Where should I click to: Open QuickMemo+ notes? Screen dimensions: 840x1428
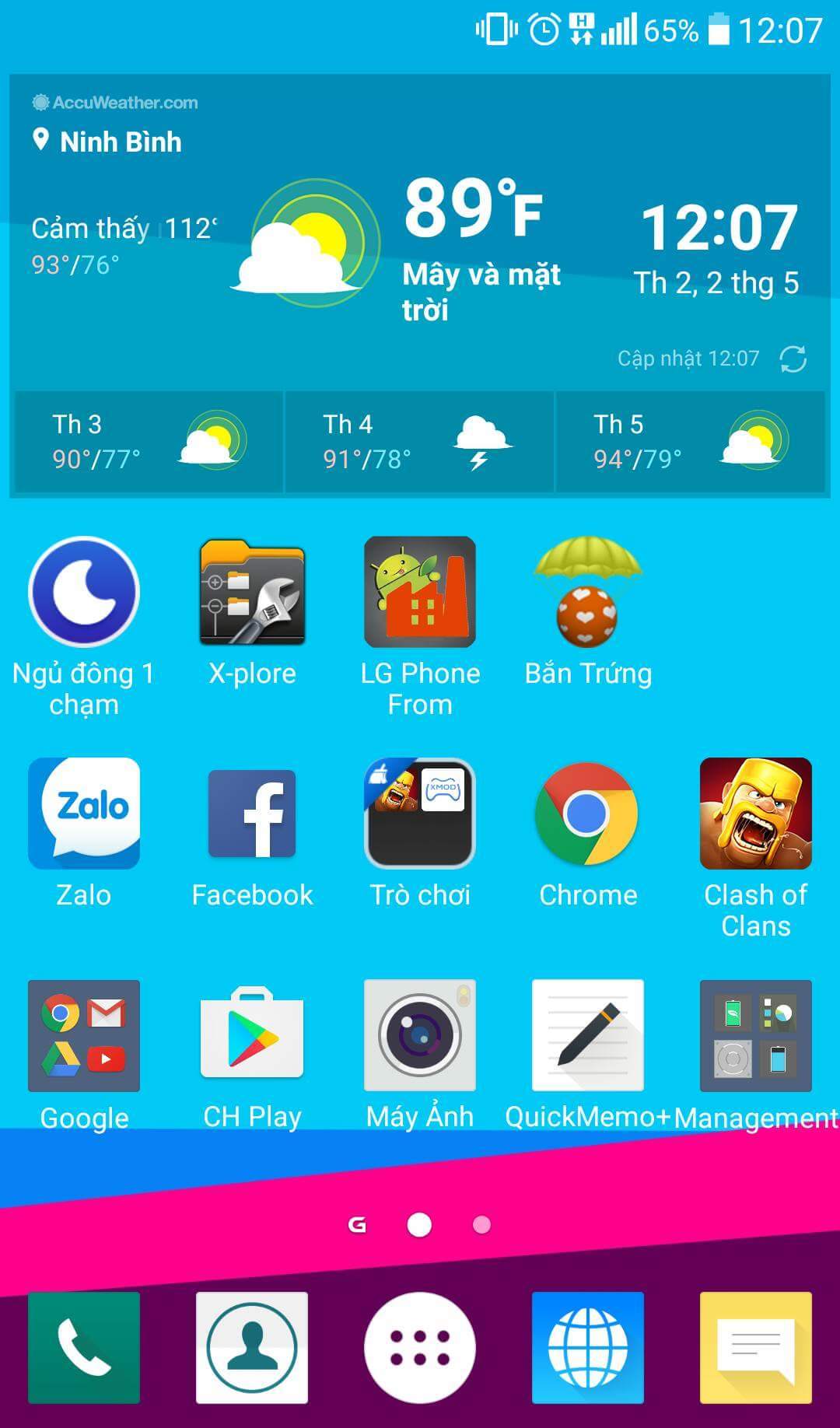tap(588, 1036)
